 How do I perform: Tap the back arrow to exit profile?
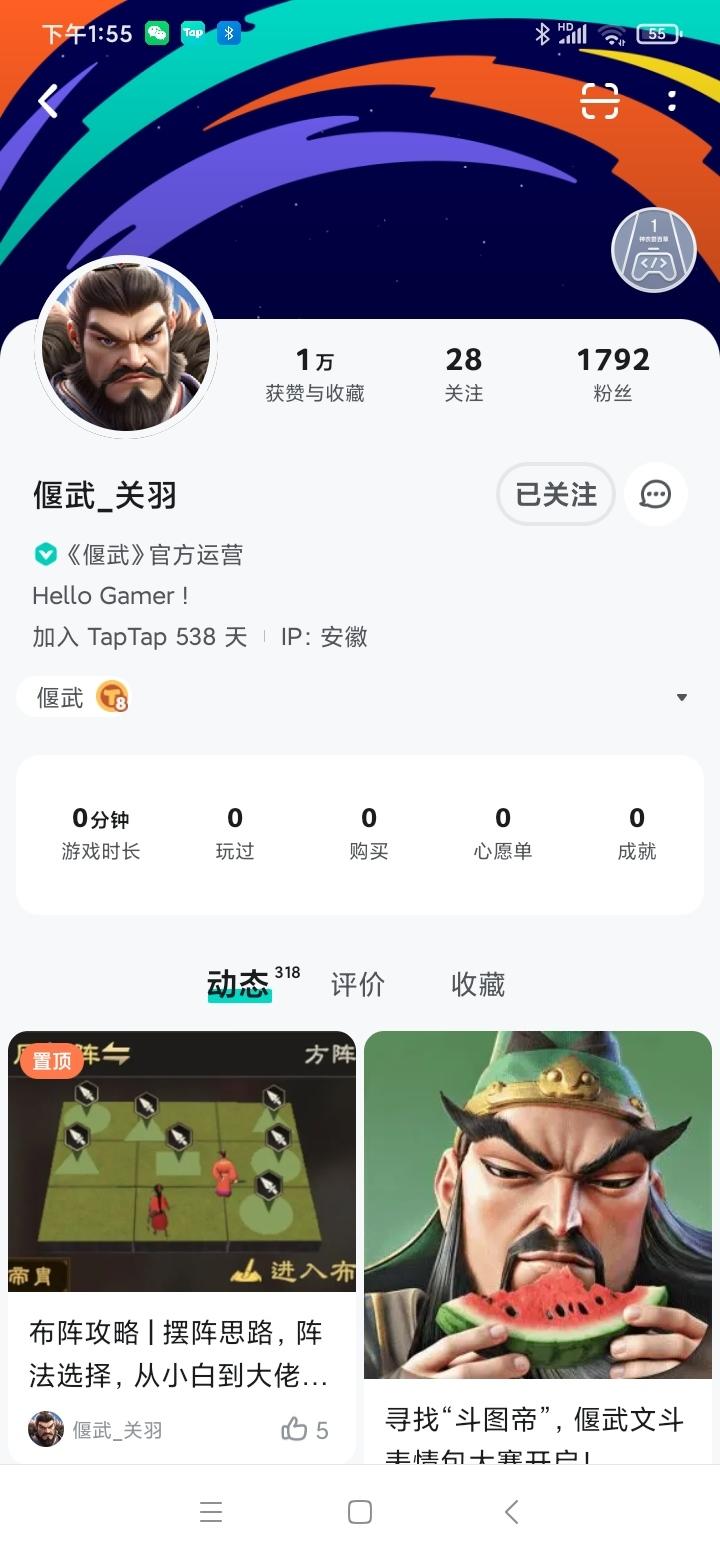click(46, 100)
